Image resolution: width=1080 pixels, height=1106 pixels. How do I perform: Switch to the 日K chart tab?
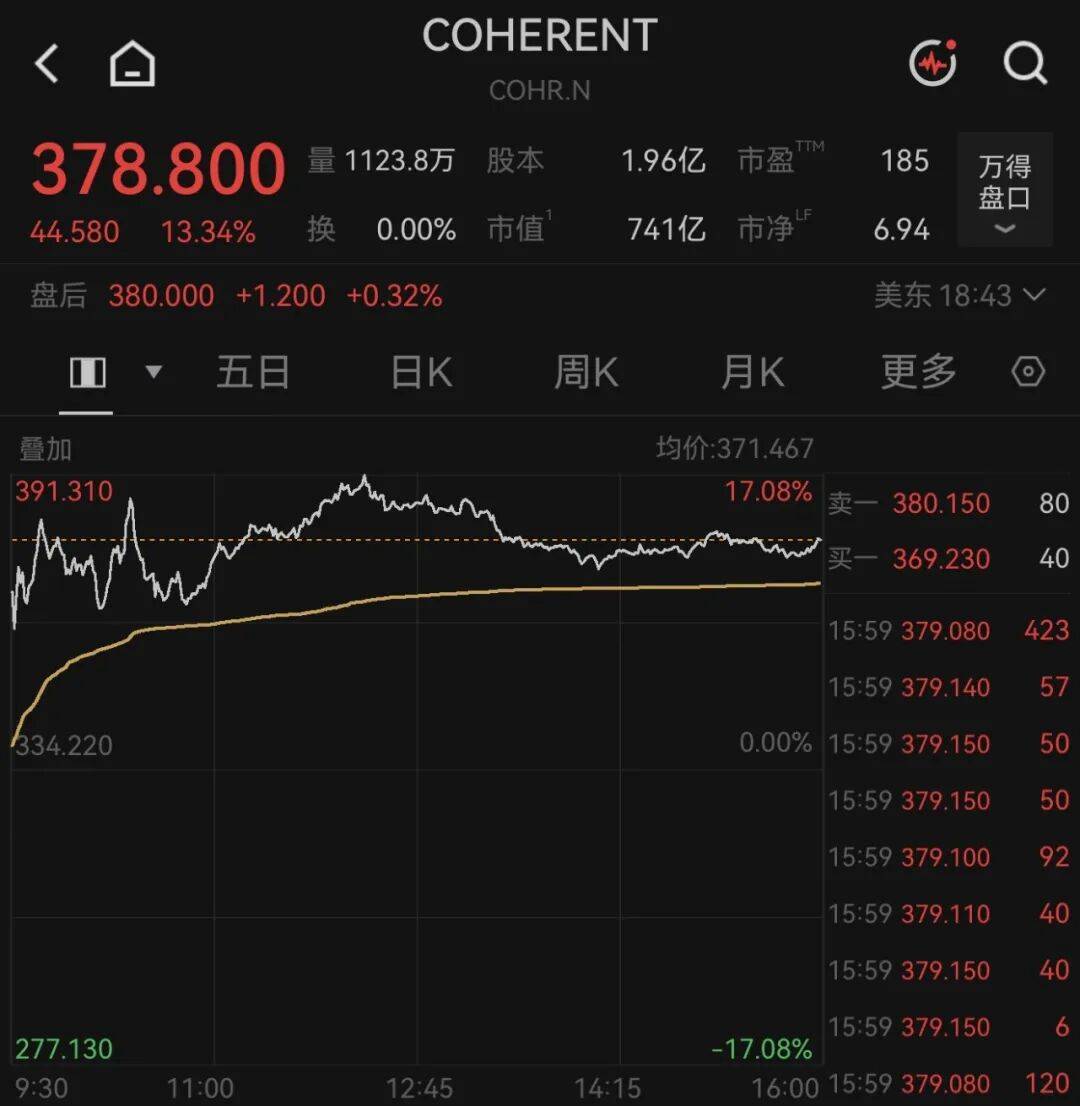click(421, 372)
